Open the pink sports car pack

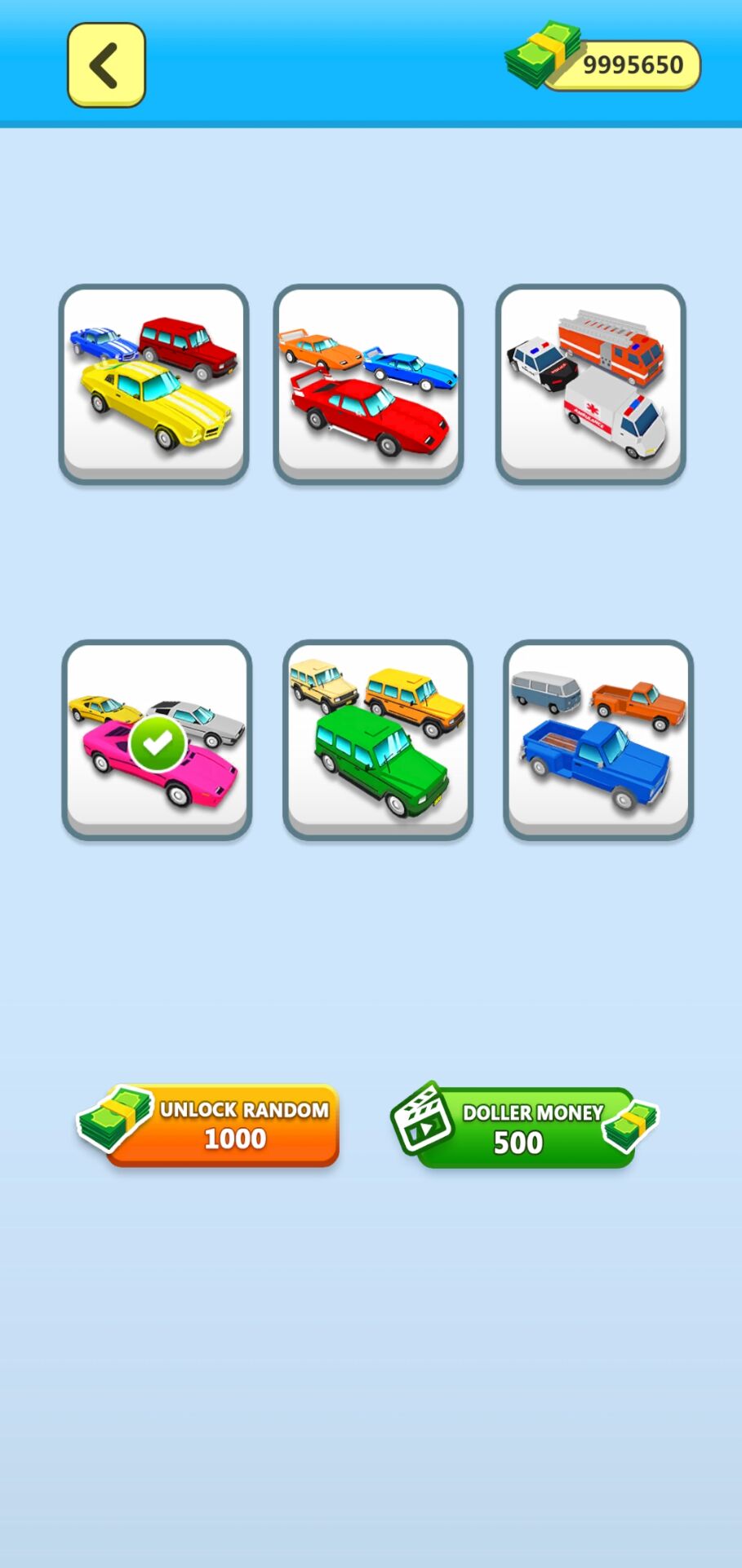point(157,740)
